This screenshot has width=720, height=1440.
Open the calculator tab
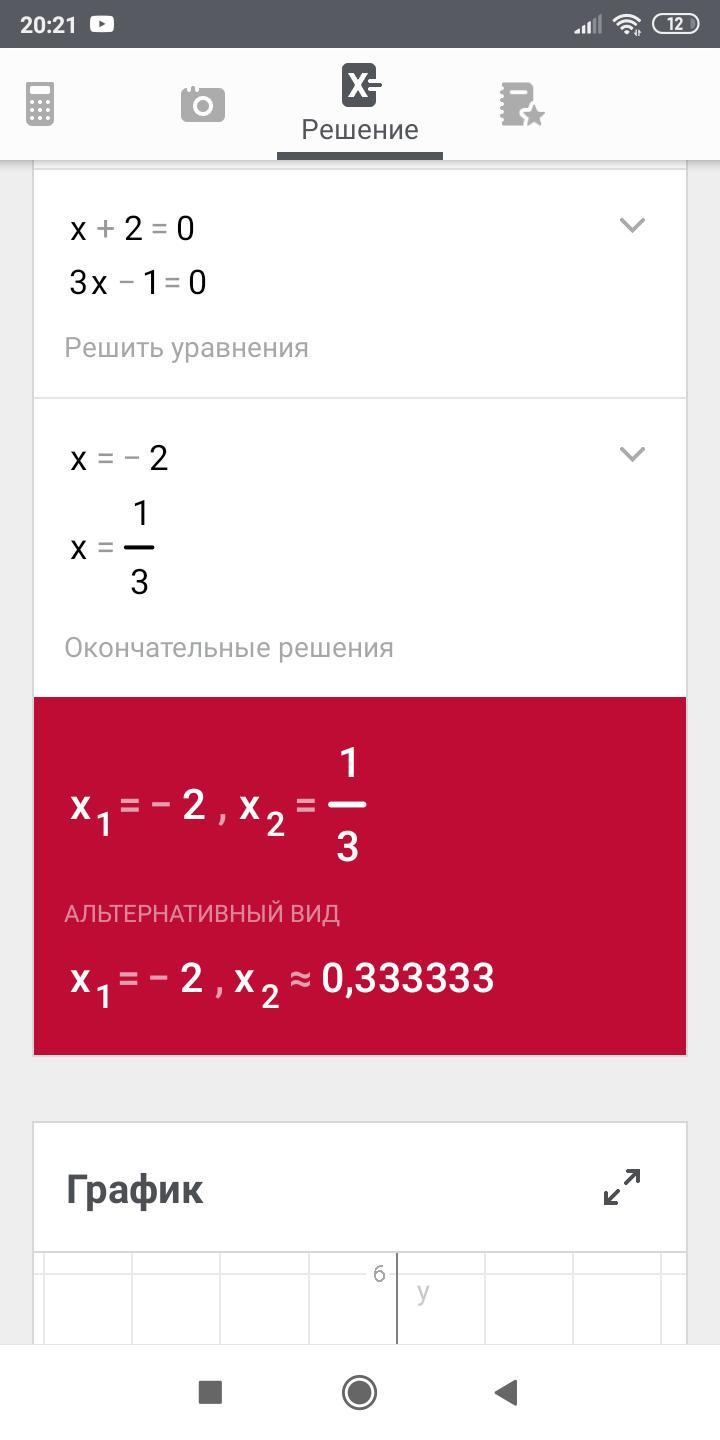40,104
